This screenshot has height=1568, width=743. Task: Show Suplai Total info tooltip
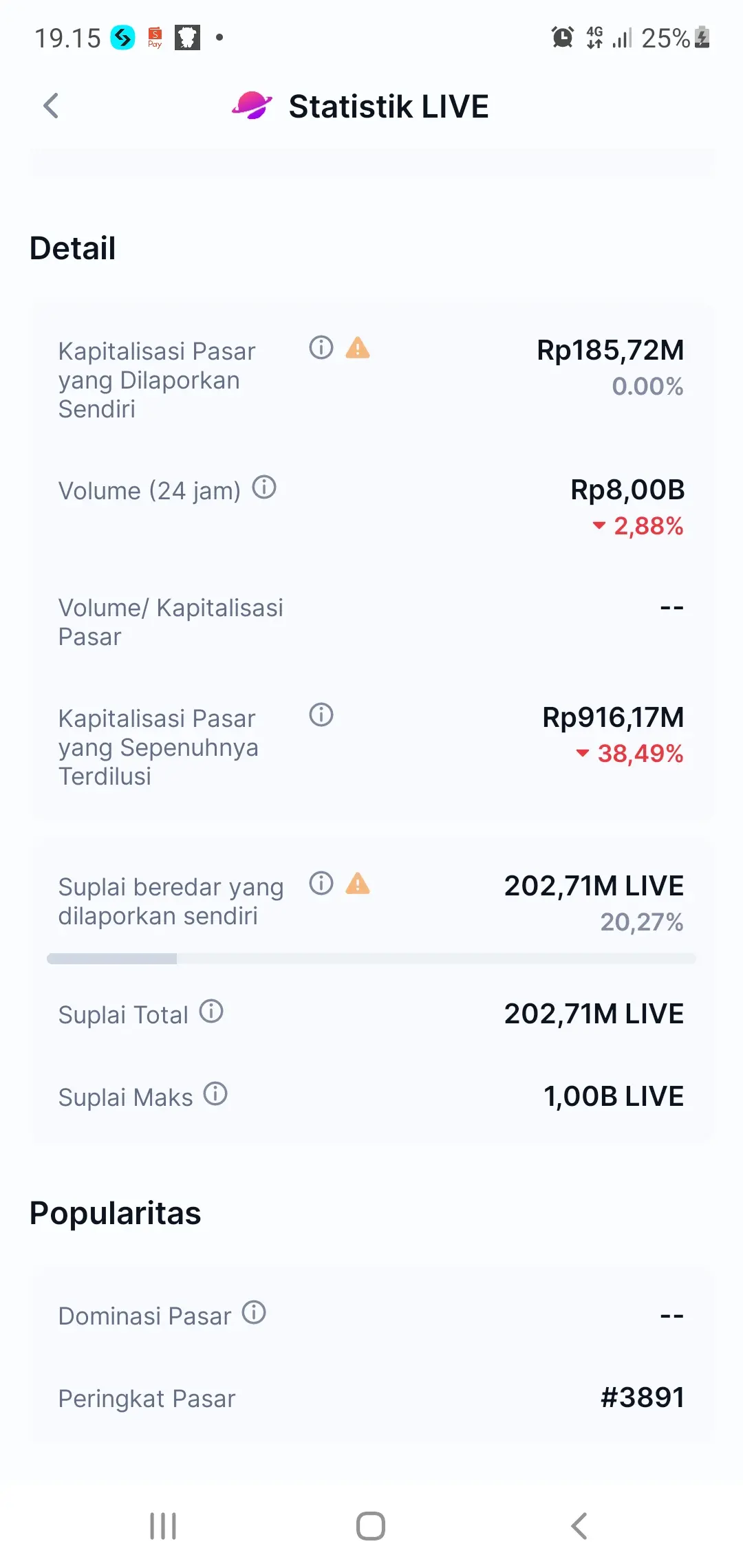[211, 1012]
